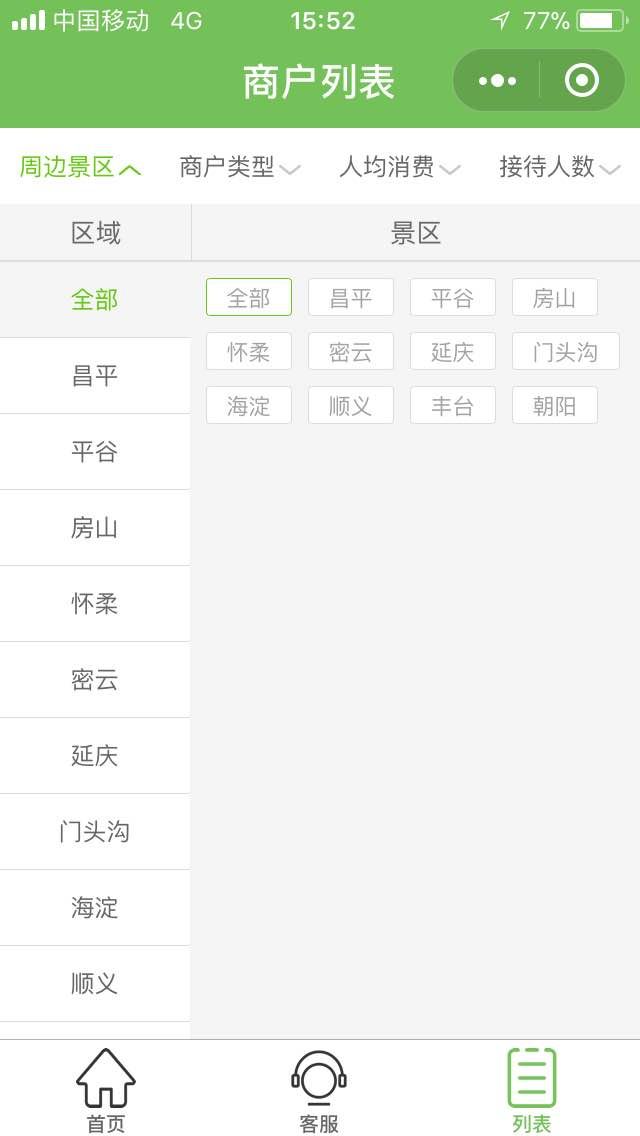Choose the 全部 scenic area chip

249,297
